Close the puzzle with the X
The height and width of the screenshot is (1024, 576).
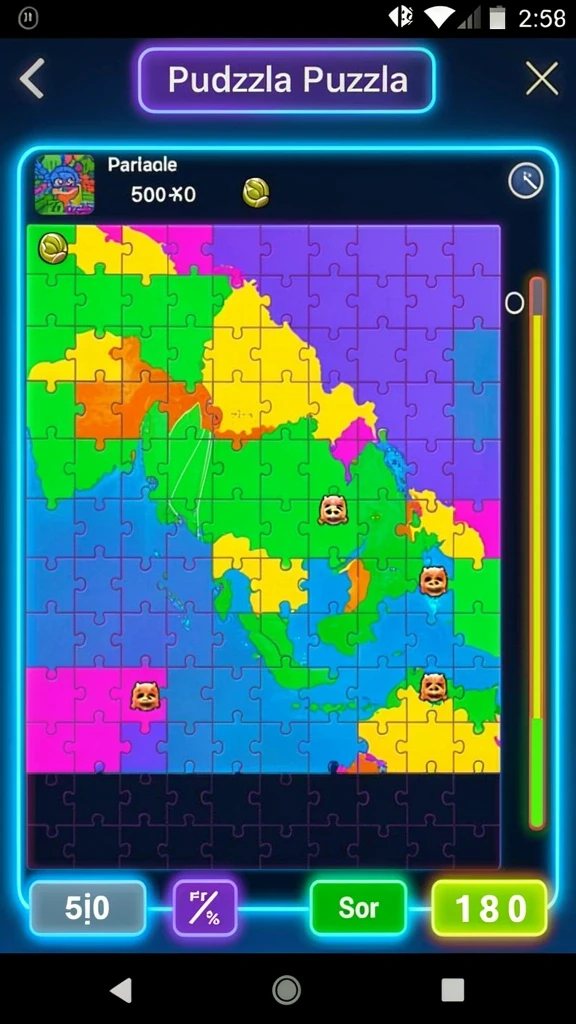click(x=542, y=79)
